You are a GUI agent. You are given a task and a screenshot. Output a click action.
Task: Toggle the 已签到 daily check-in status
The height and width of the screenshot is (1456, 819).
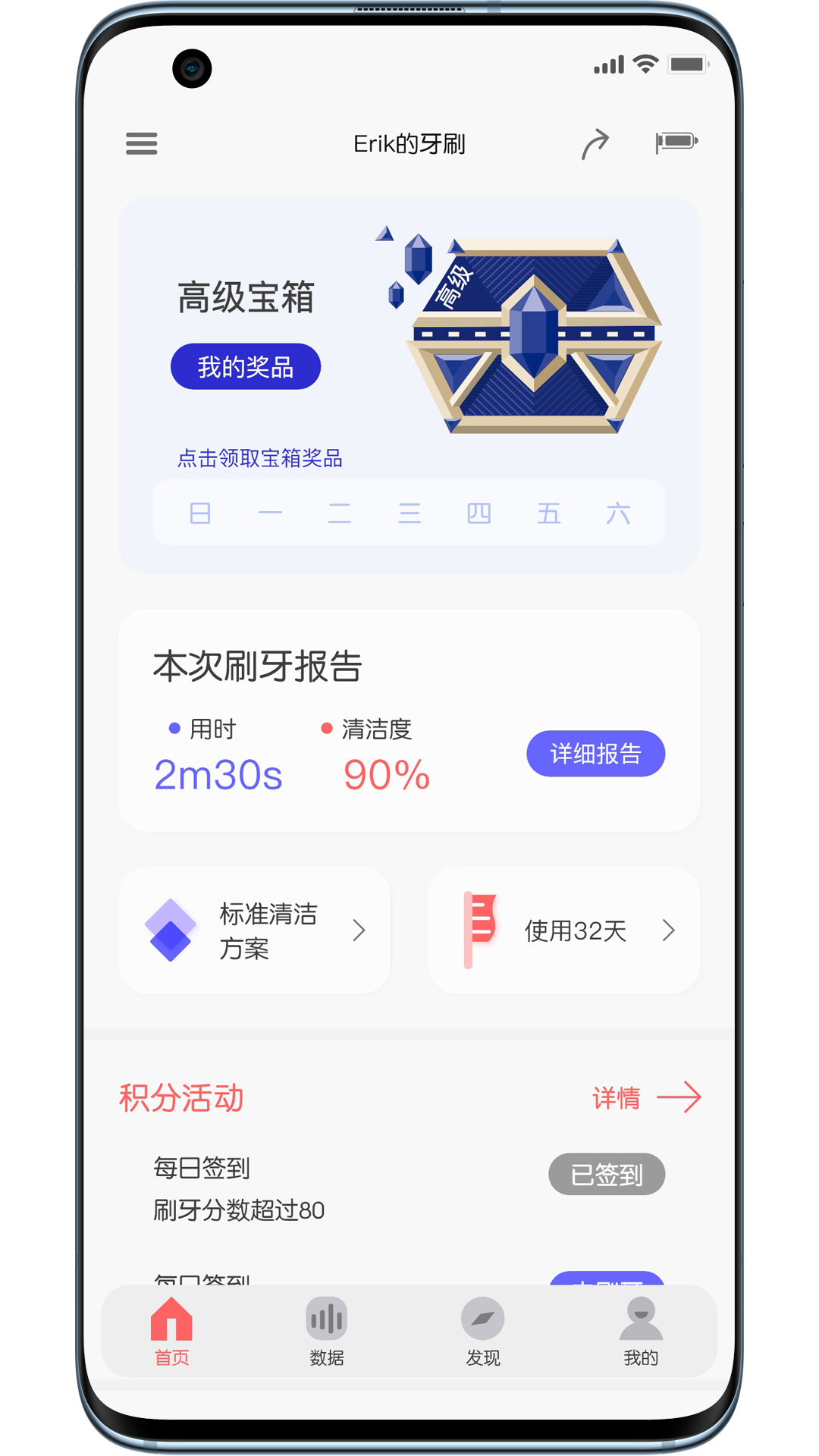607,1174
